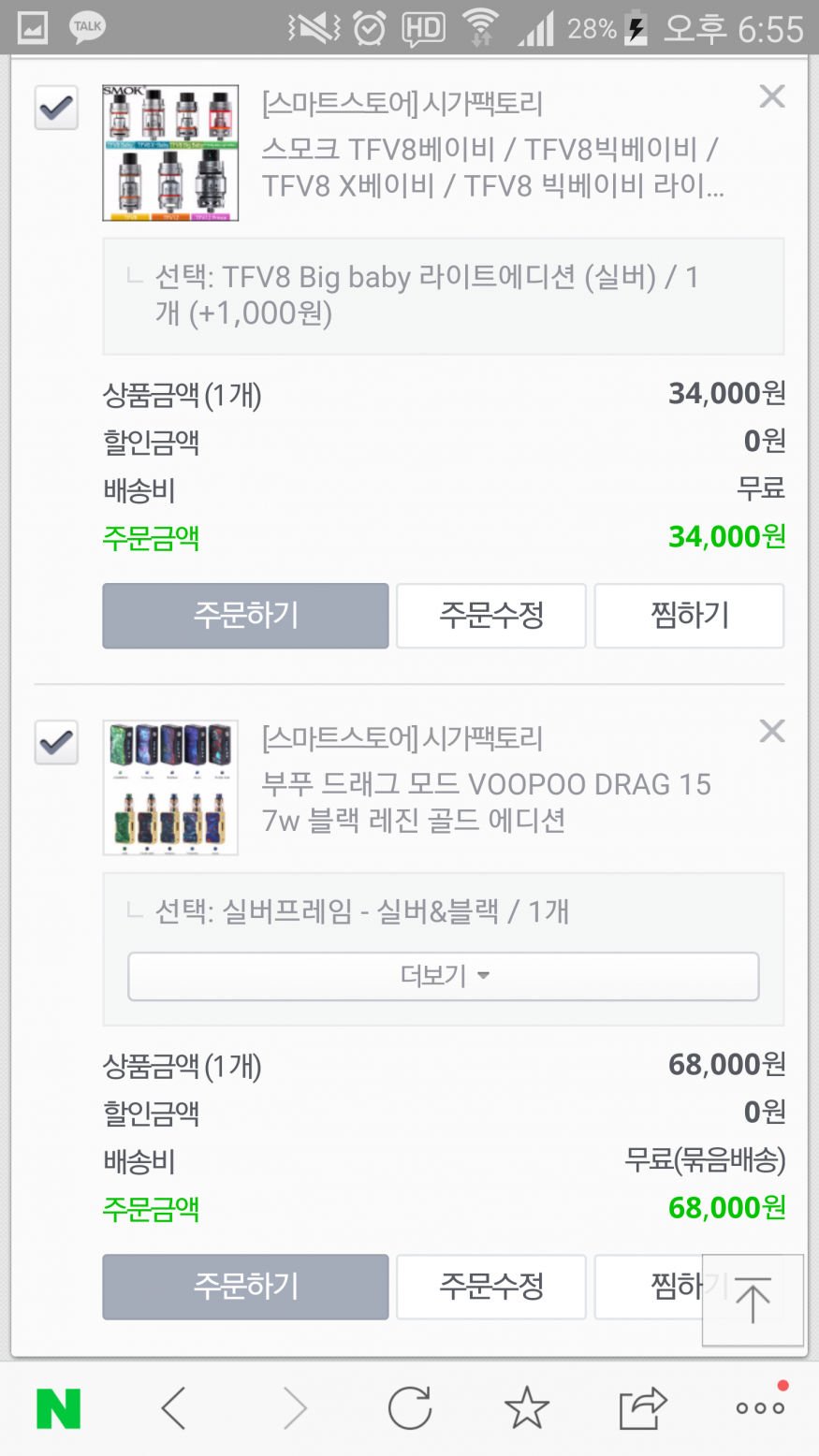Jump back to the top of the page
Screen dimensions: 819x1456
tap(753, 1301)
